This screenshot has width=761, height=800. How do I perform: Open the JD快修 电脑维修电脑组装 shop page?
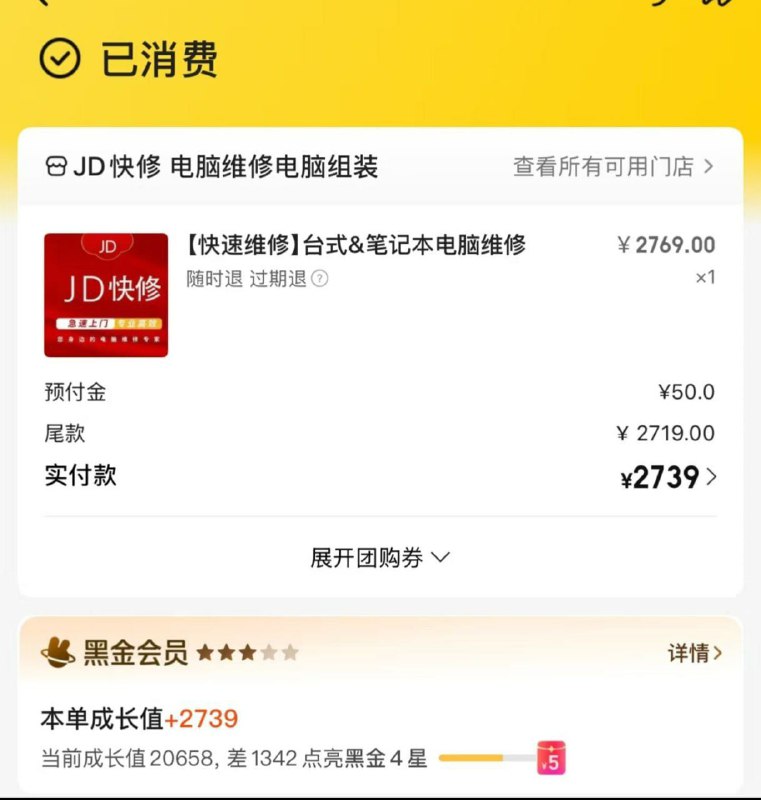[212, 167]
